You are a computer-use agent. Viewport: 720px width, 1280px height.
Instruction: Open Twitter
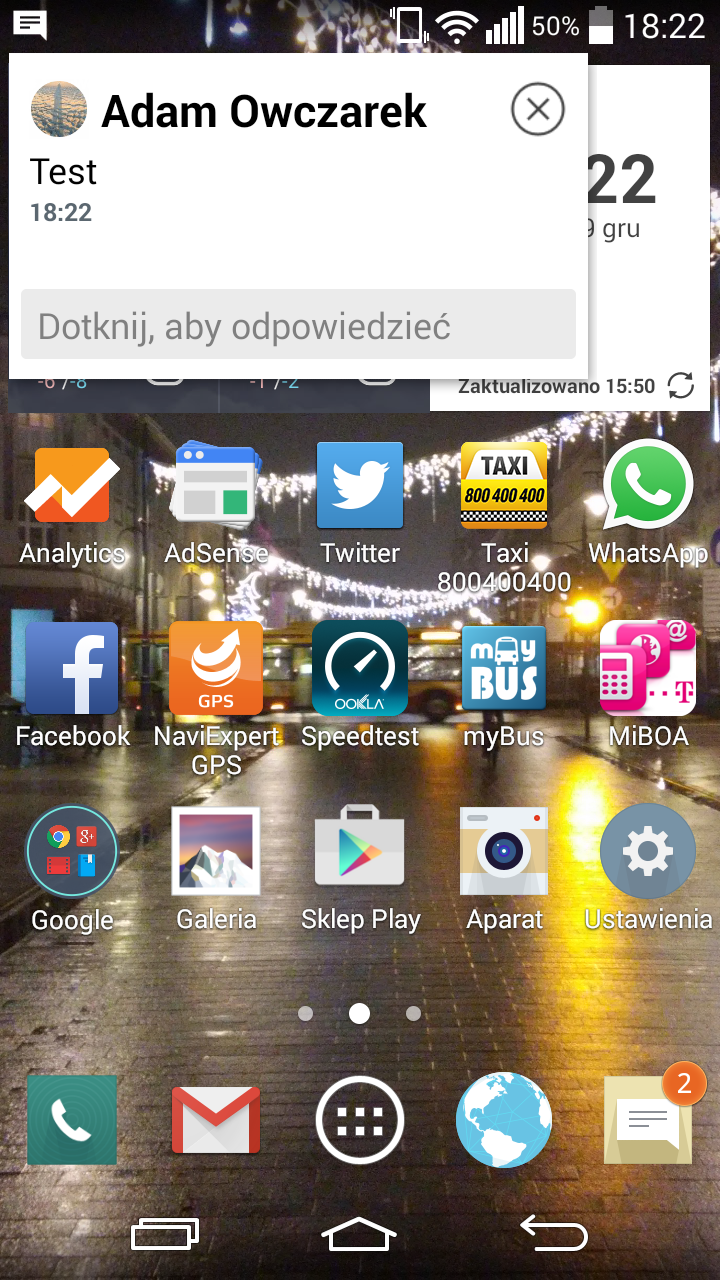point(360,487)
